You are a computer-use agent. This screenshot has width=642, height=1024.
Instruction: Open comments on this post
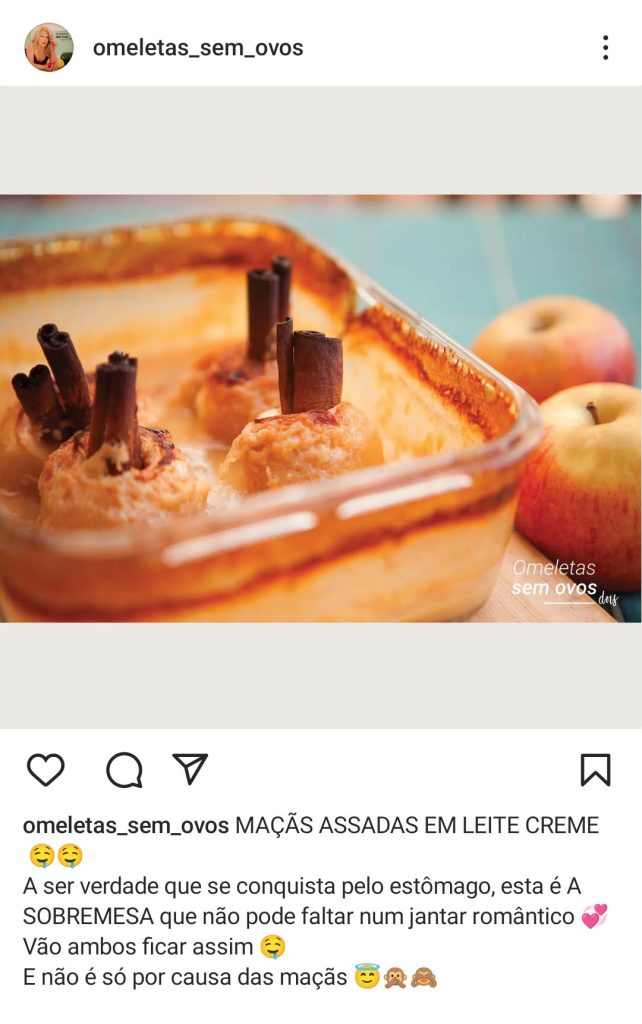click(x=124, y=770)
